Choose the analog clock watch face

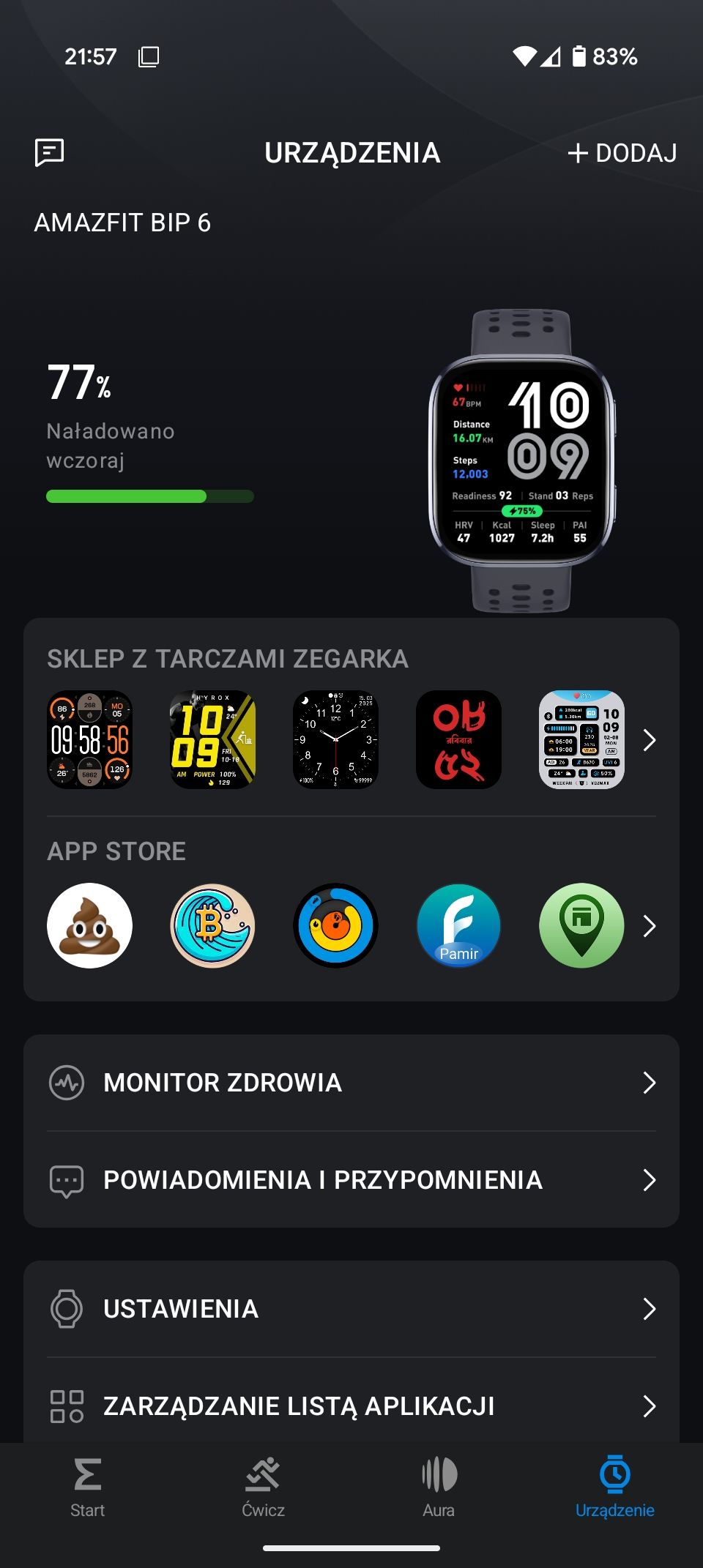pos(336,739)
